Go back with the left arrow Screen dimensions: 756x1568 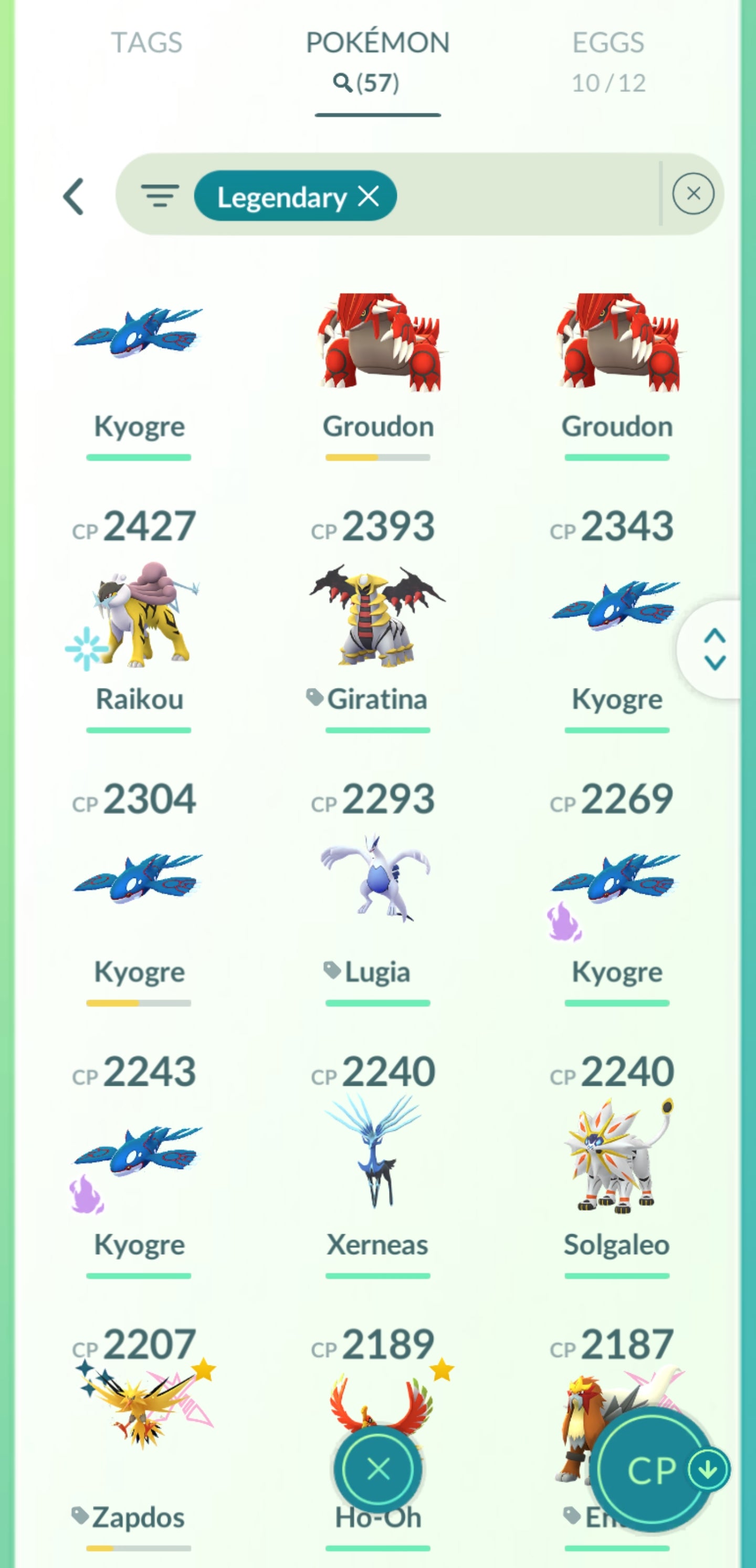(x=73, y=197)
